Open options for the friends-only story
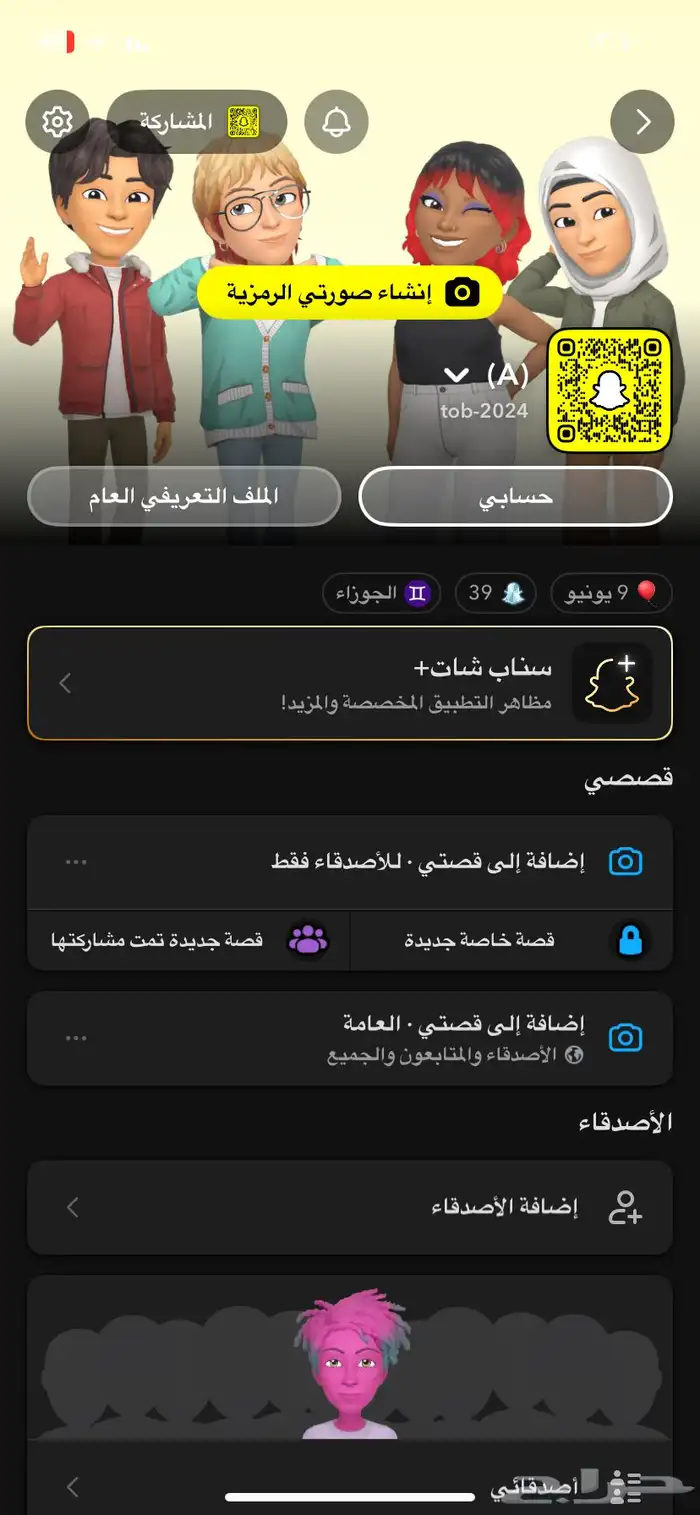Screen dimensions: 700x1515 pos(76,861)
